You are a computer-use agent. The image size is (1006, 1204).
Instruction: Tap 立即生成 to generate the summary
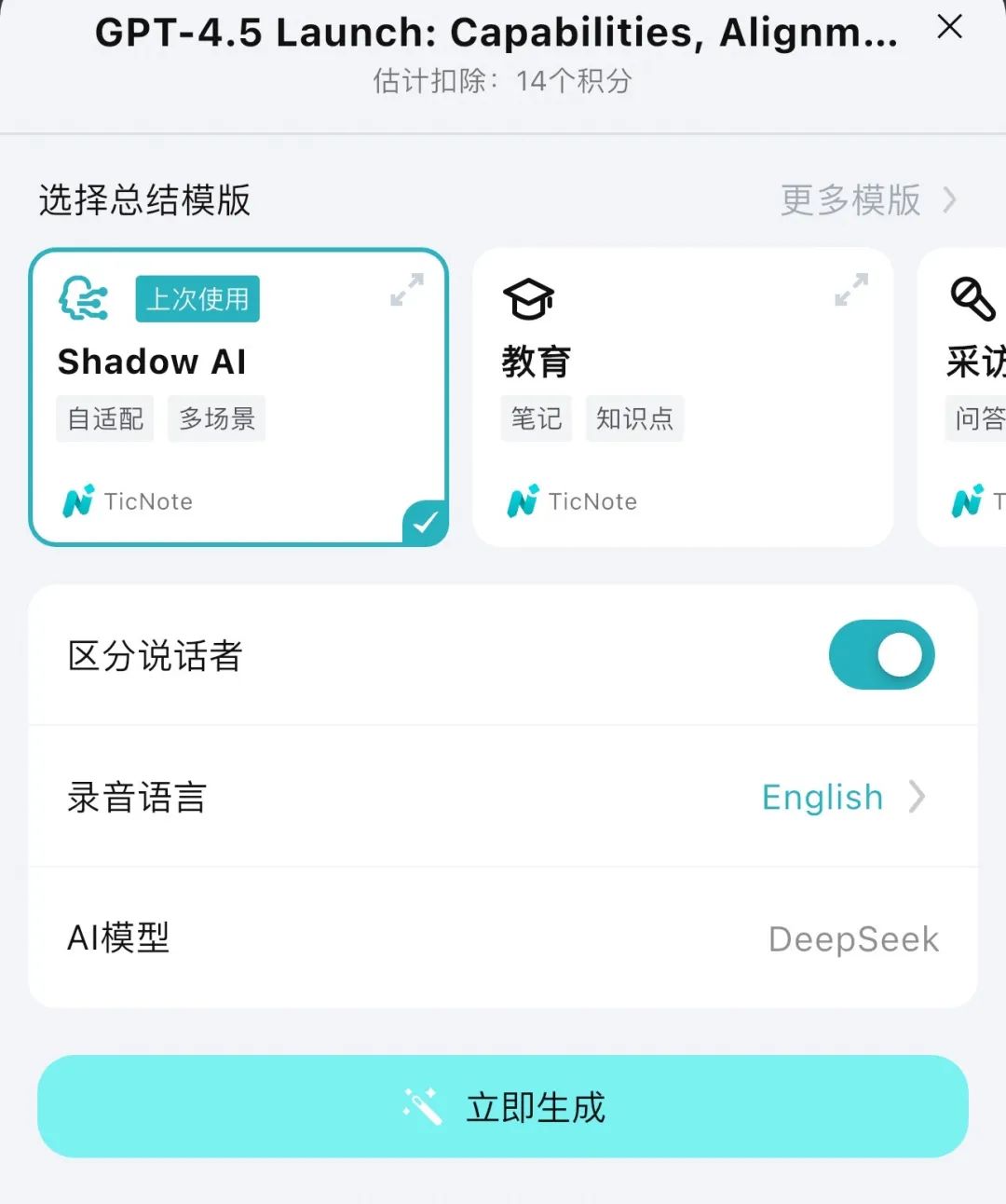click(x=503, y=1107)
